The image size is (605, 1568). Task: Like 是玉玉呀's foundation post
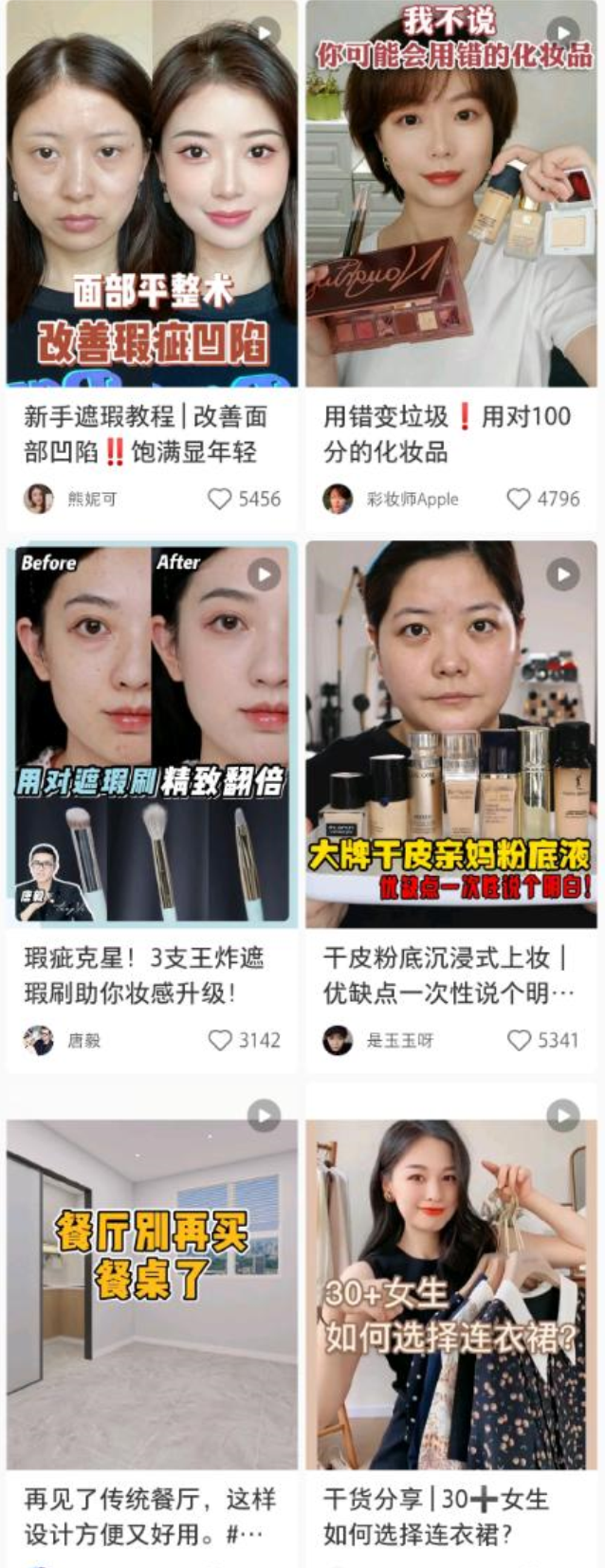click(519, 1040)
